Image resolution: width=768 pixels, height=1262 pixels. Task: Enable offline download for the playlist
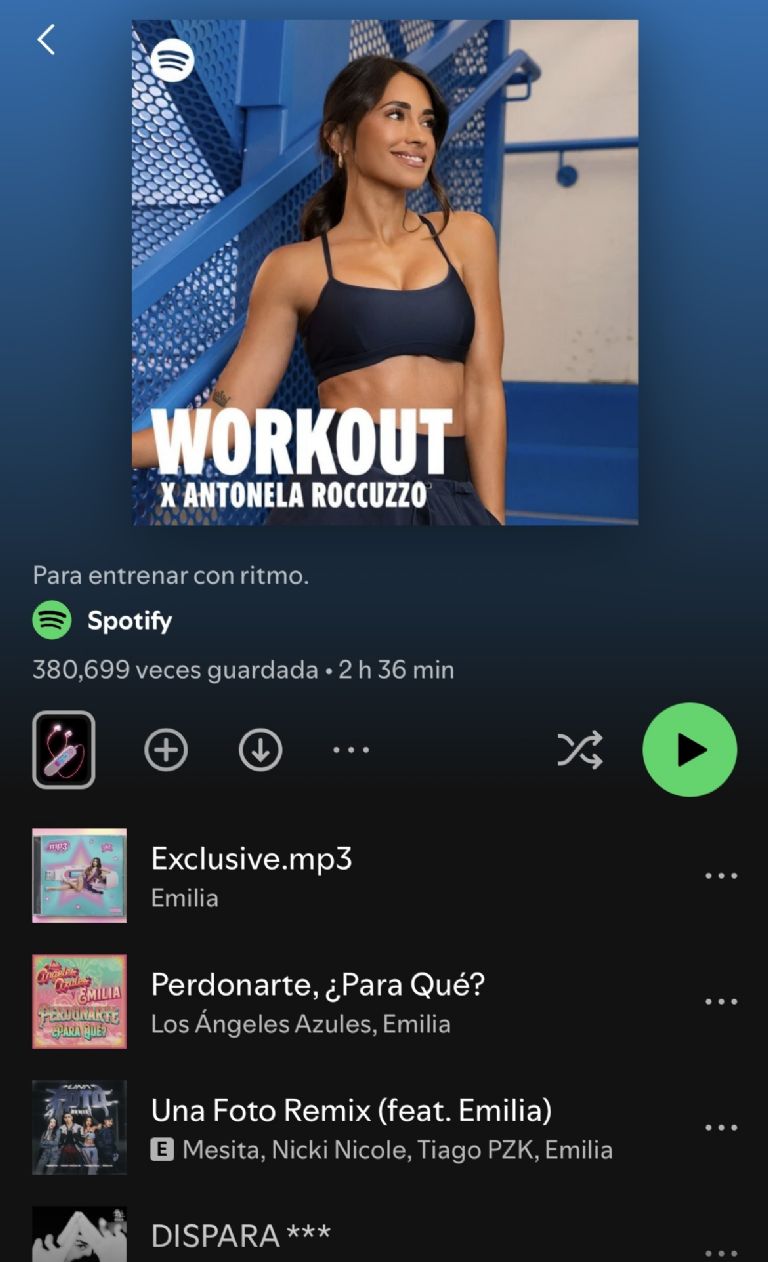[259, 749]
